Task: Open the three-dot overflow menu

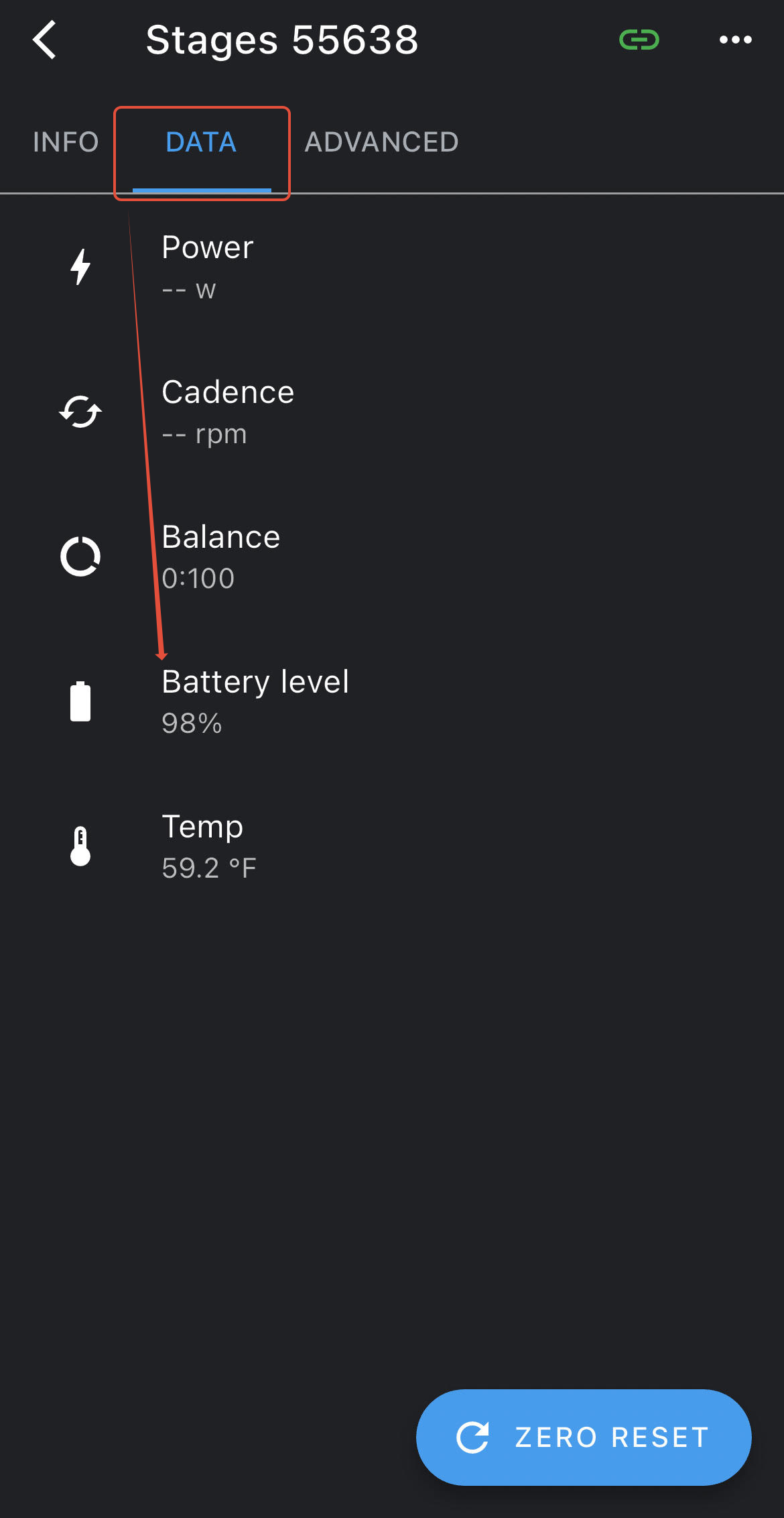Action: tap(735, 40)
